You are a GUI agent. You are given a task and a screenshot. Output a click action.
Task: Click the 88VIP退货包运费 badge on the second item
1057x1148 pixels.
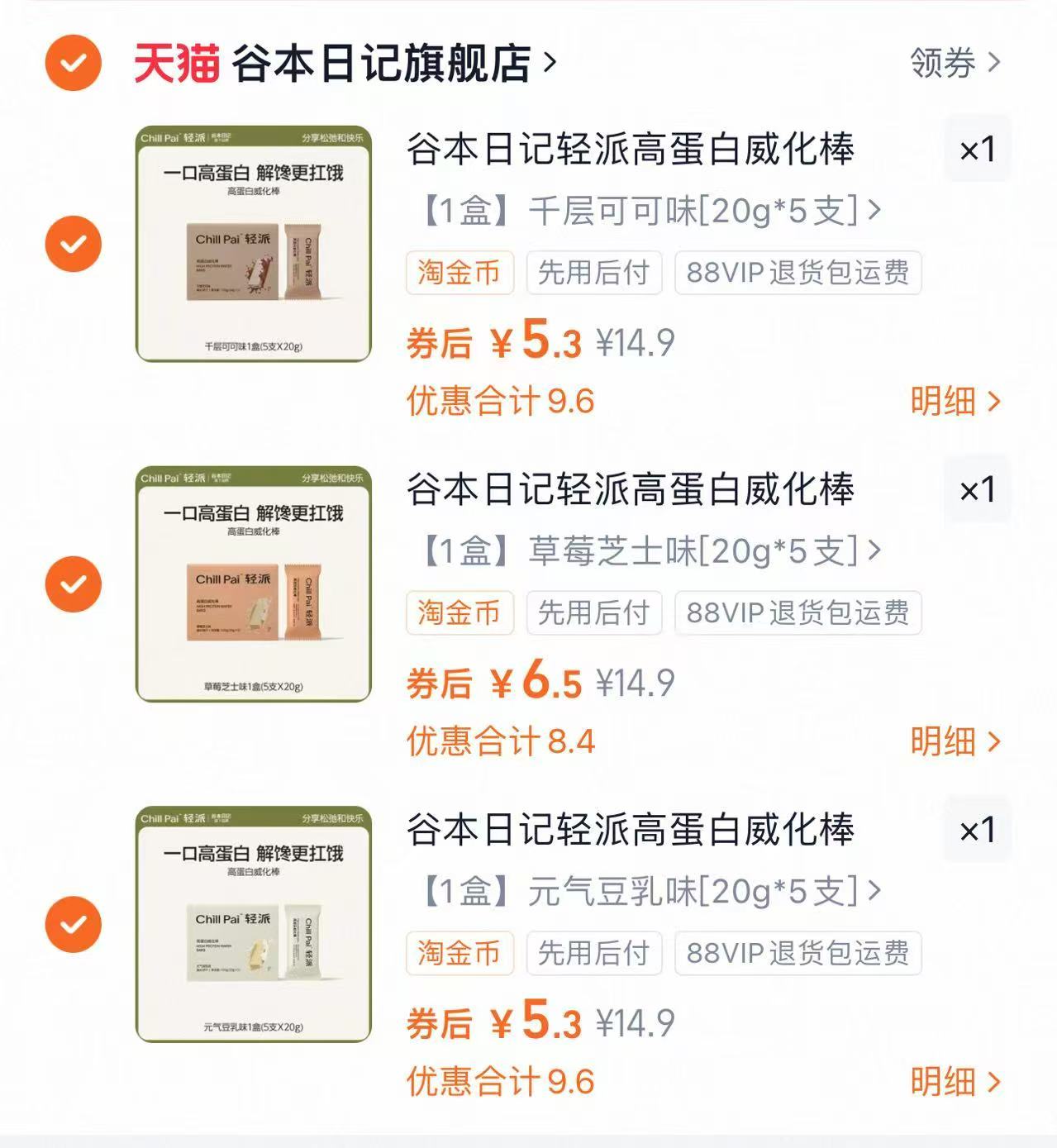tap(796, 613)
